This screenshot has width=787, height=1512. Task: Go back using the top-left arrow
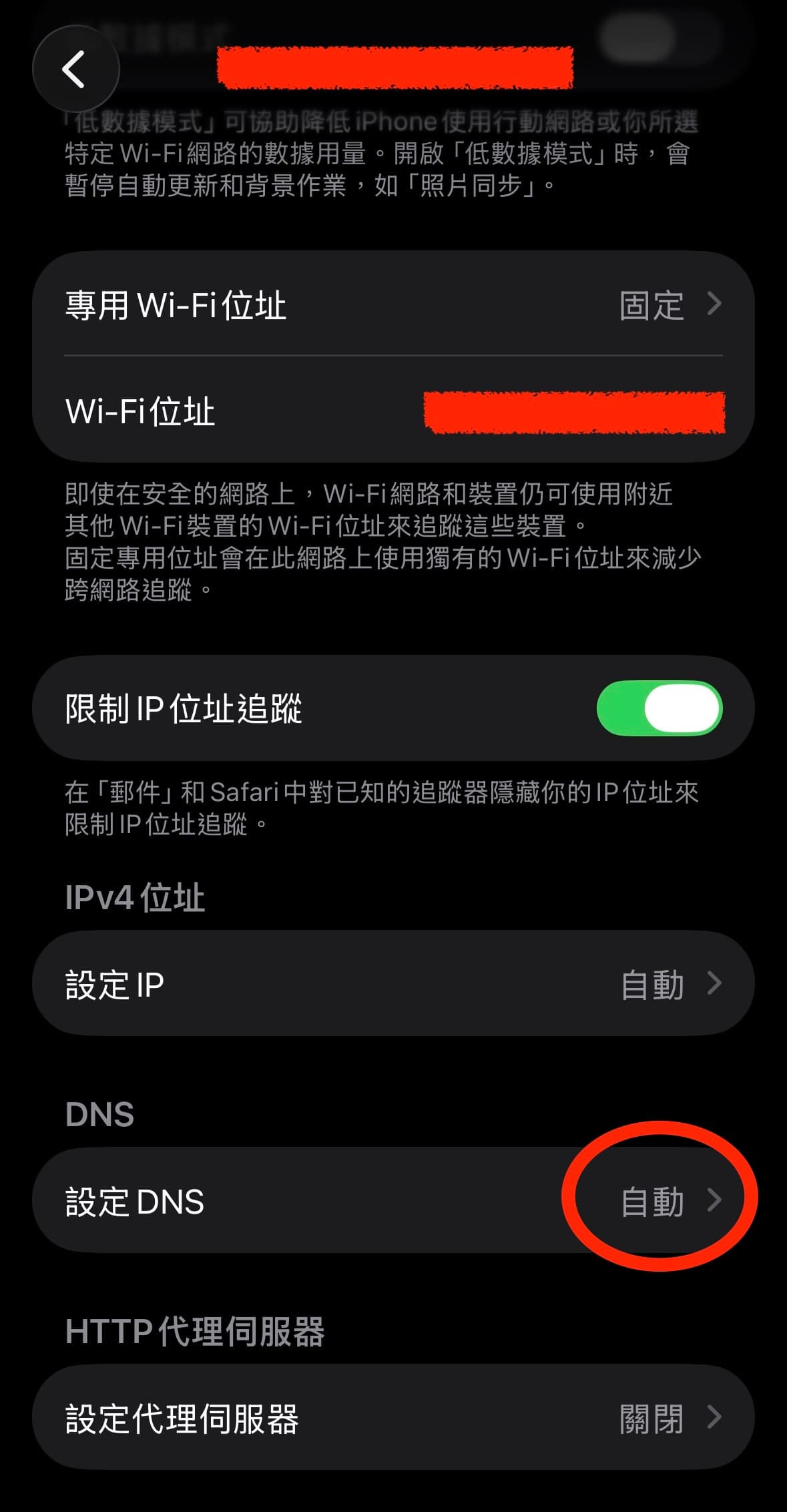coord(75,69)
